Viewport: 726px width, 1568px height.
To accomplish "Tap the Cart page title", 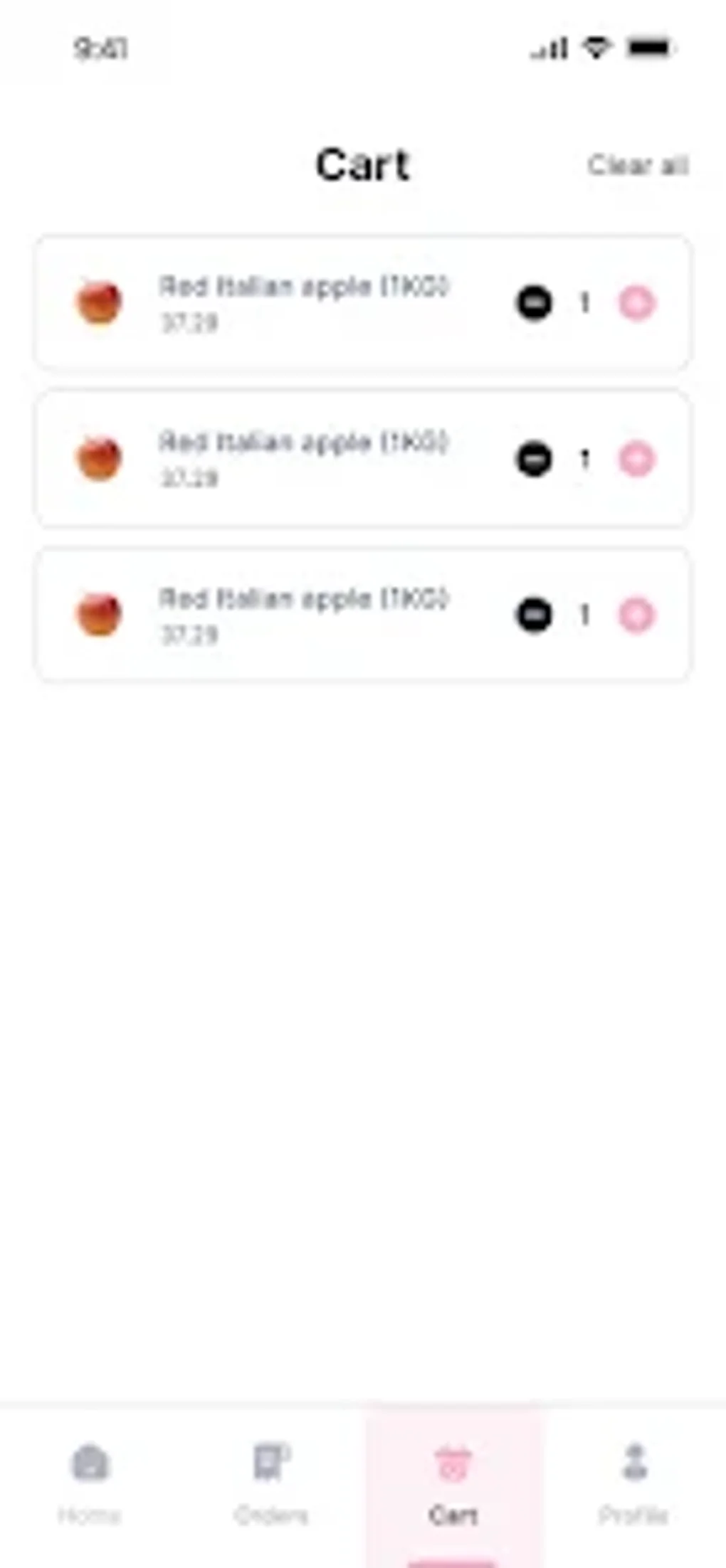I will tap(363, 164).
